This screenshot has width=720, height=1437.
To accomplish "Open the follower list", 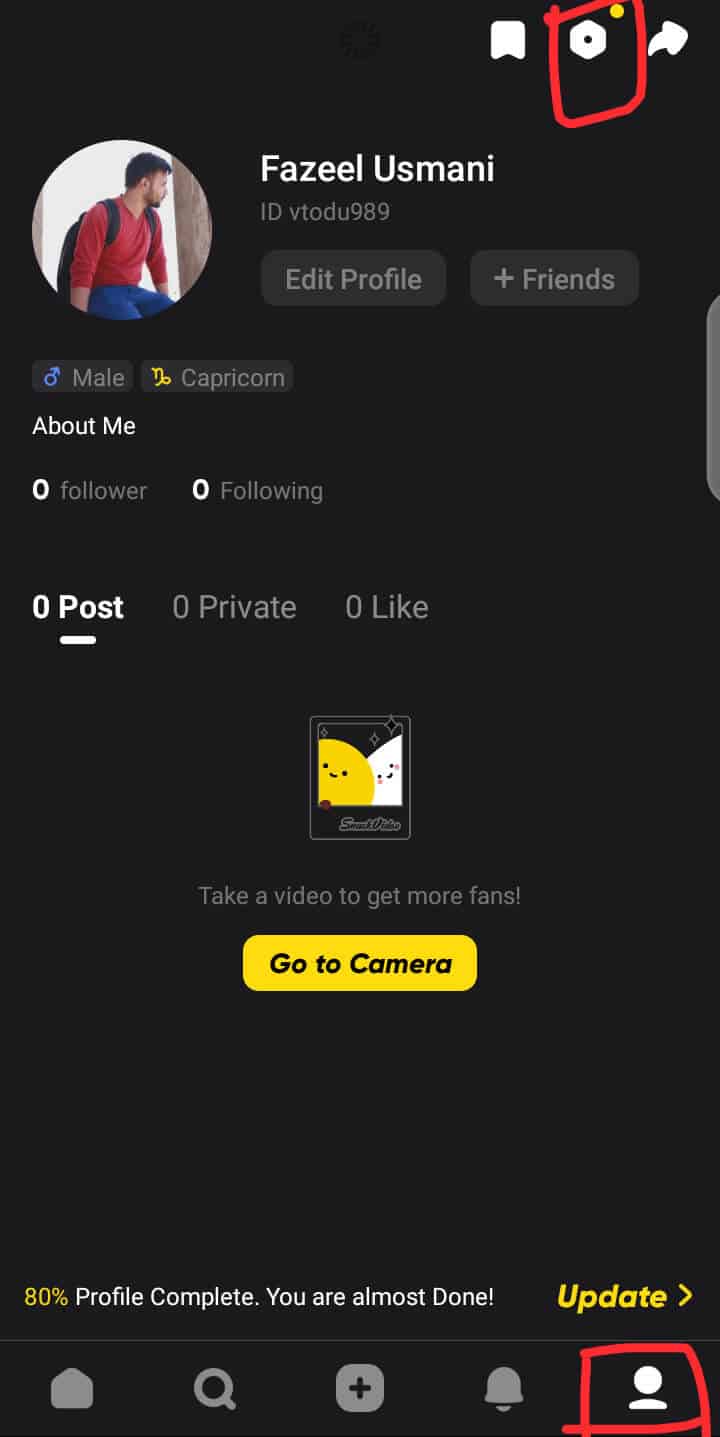I will click(x=90, y=490).
